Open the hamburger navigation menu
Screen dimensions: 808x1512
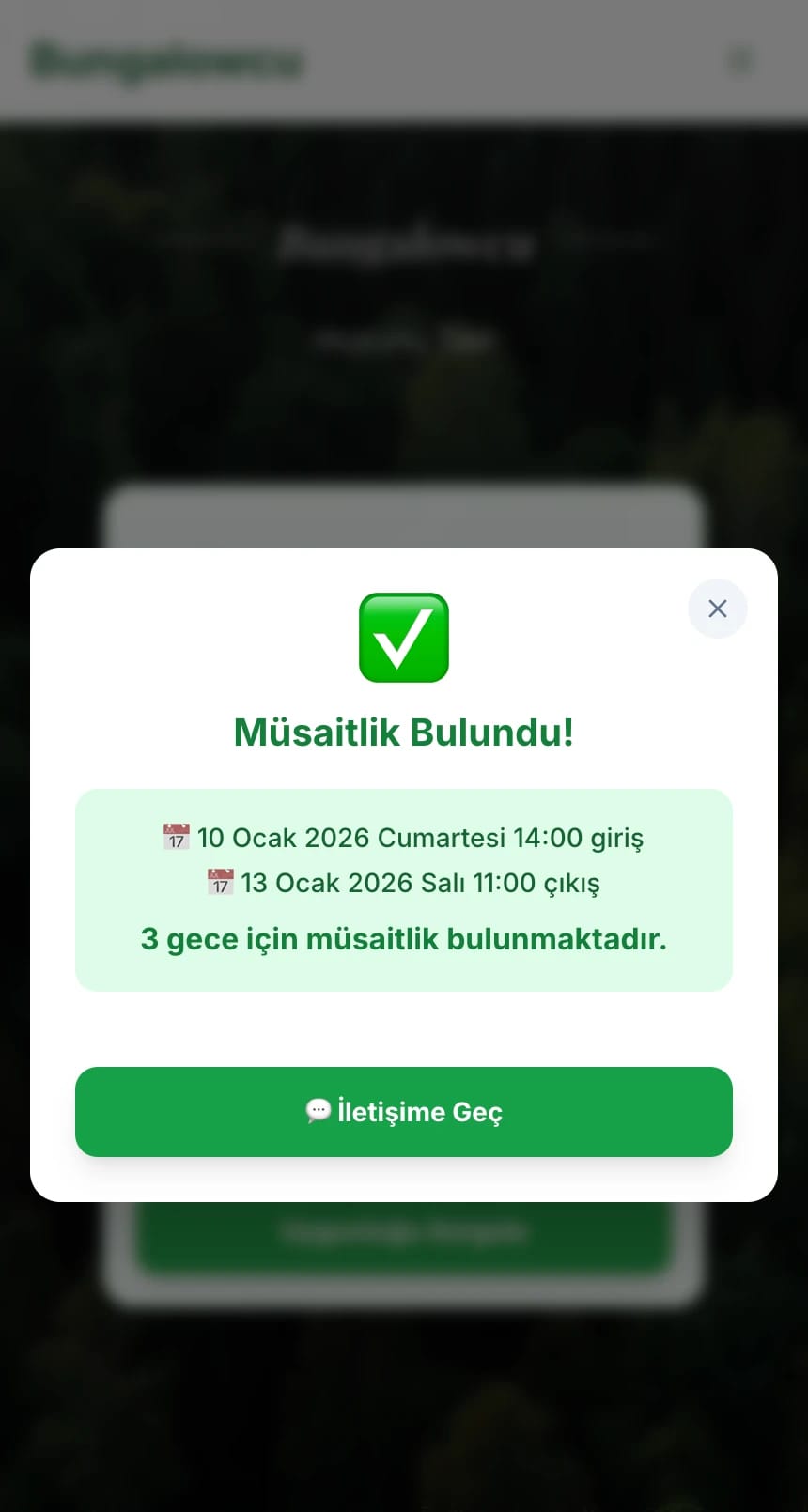click(x=740, y=59)
